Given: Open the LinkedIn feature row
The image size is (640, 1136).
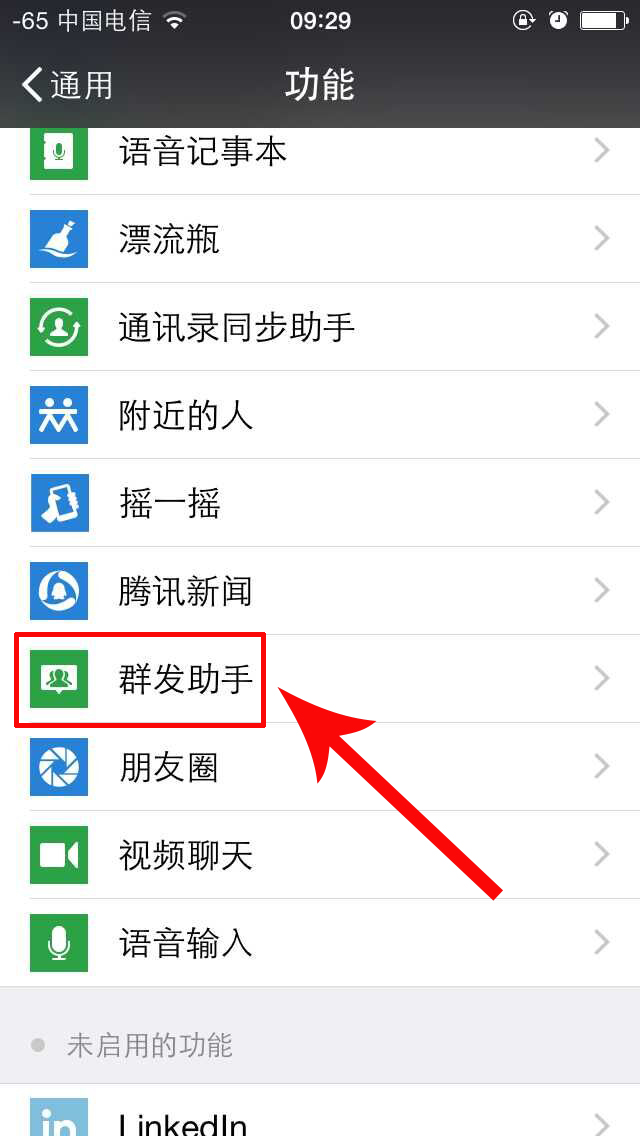Looking at the screenshot, I should [x=320, y=1118].
